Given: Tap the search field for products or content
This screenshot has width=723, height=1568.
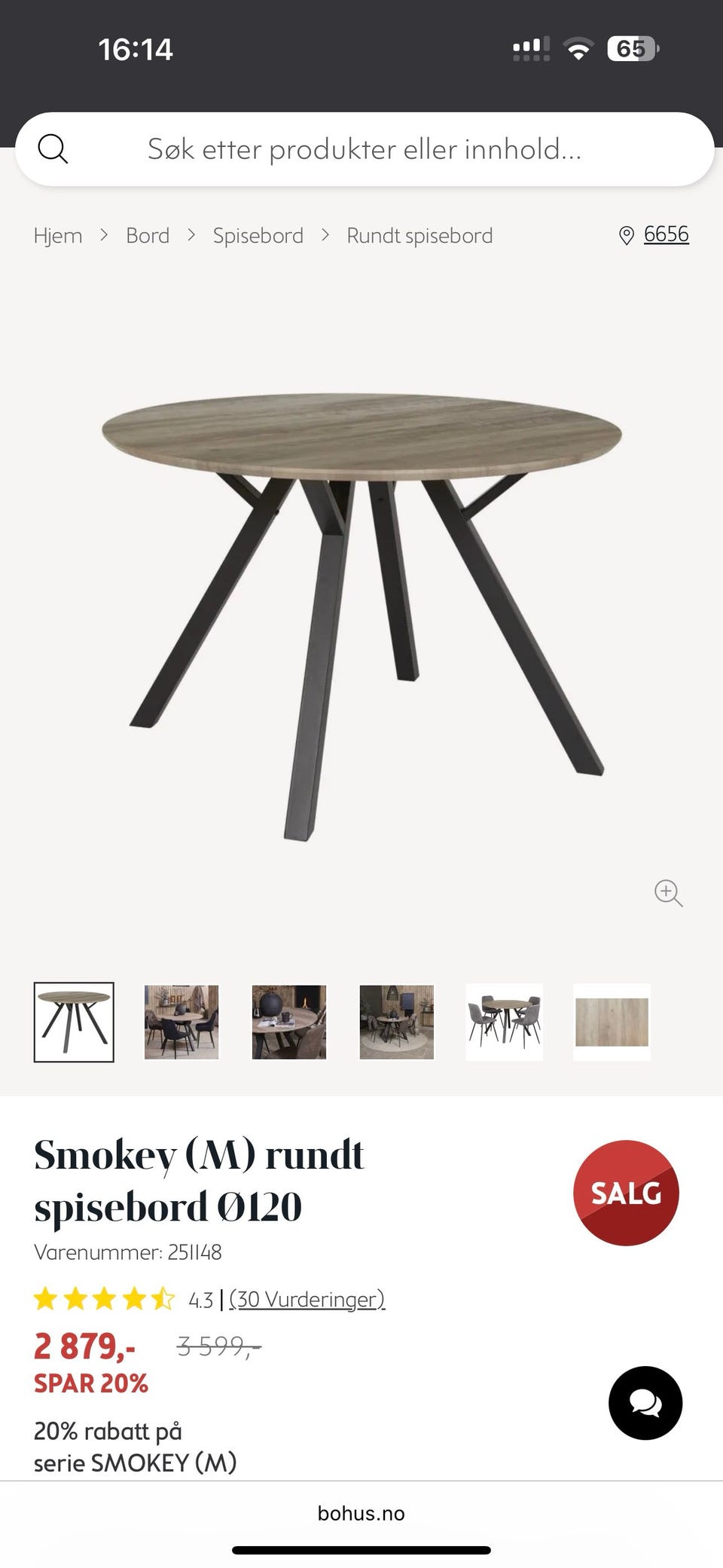Looking at the screenshot, I should 364,149.
